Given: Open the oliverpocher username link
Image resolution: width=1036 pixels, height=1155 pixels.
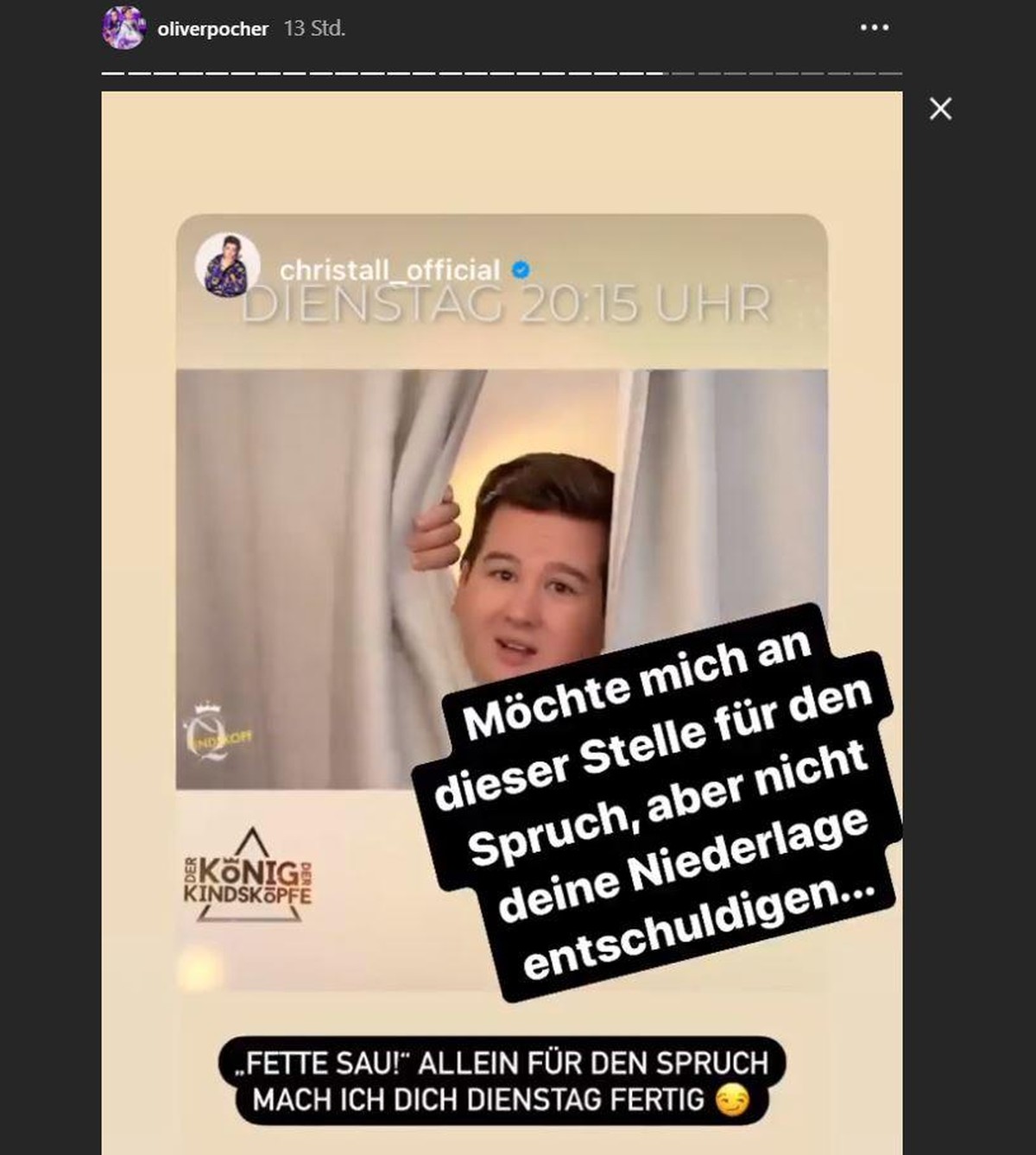Looking at the screenshot, I should tap(213, 28).
